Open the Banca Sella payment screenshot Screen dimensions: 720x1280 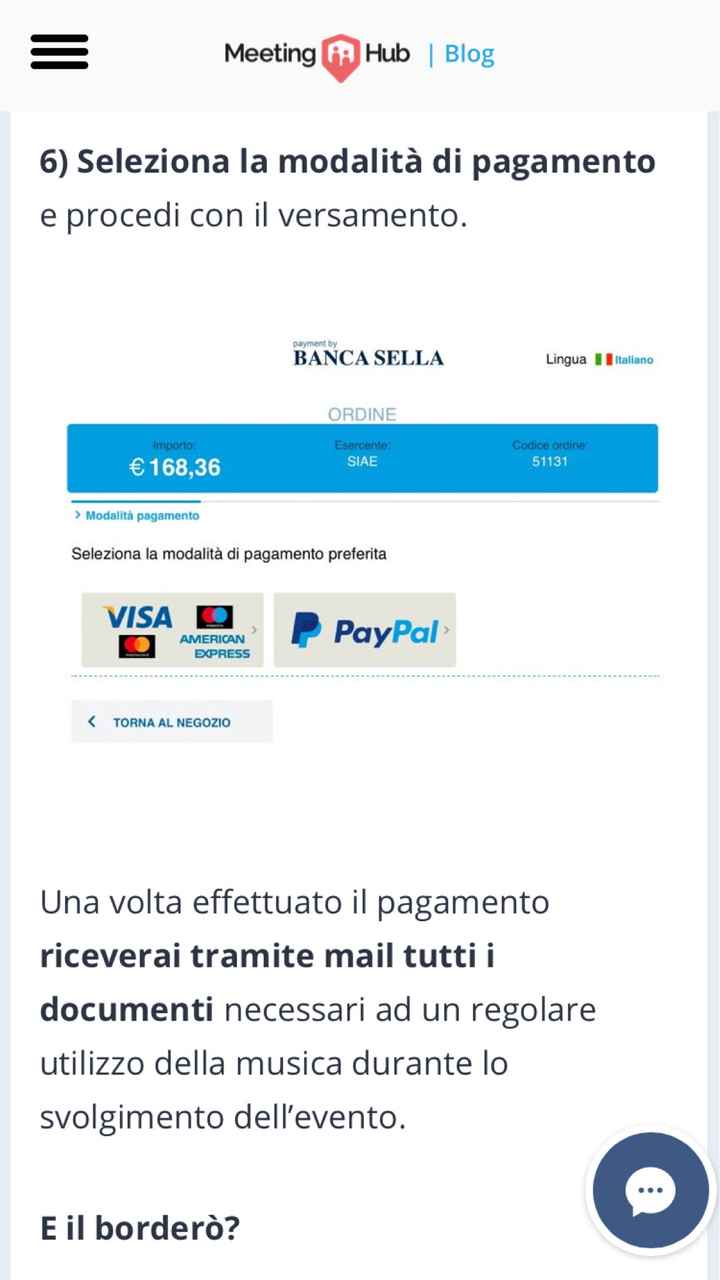362,540
